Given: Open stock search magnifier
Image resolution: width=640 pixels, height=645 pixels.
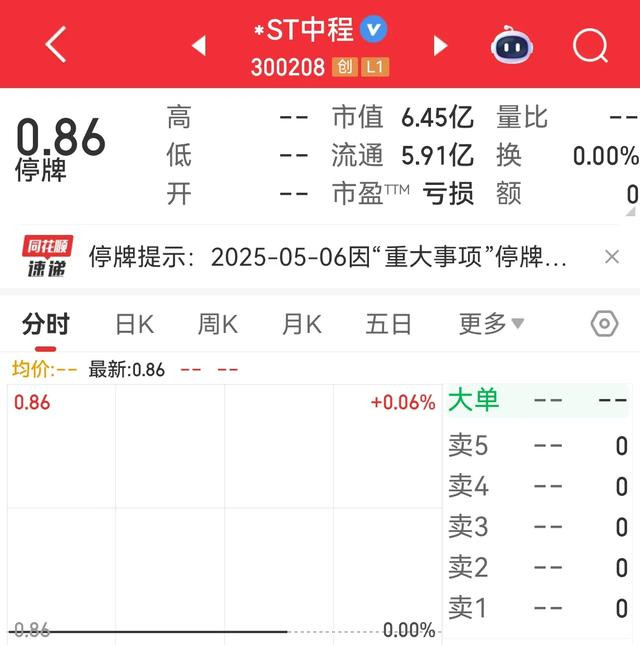Looking at the screenshot, I should [x=590, y=44].
